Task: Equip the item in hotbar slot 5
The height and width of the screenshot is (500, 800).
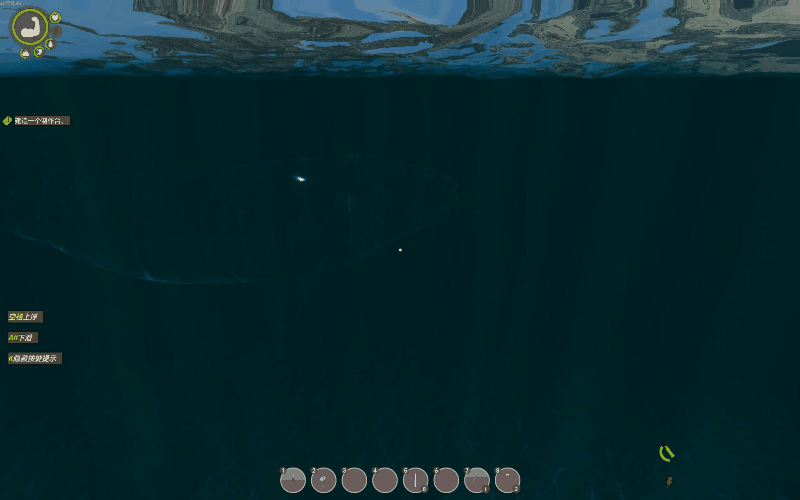Action: click(416, 480)
